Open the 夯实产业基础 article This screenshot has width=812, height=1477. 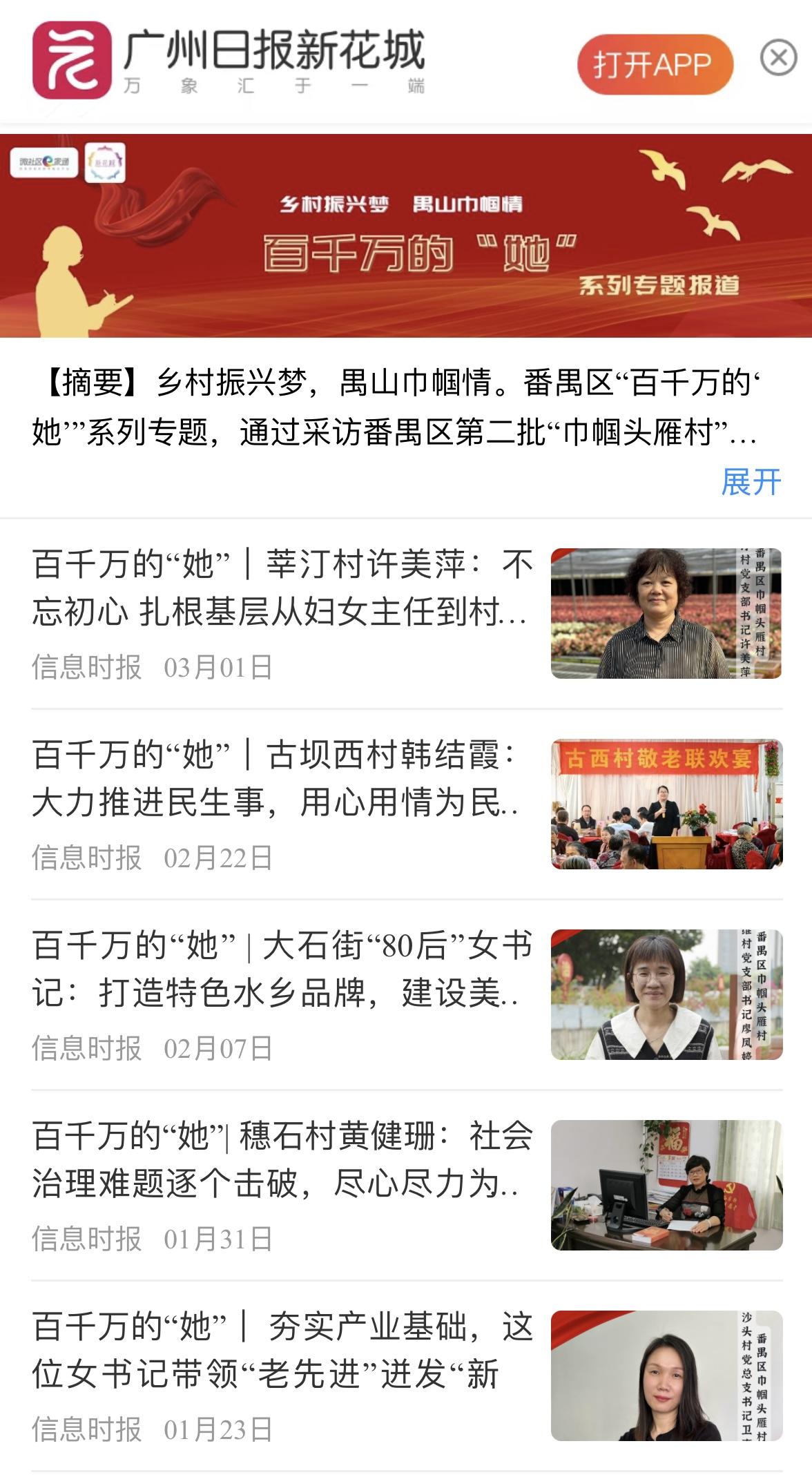[x=282, y=1350]
